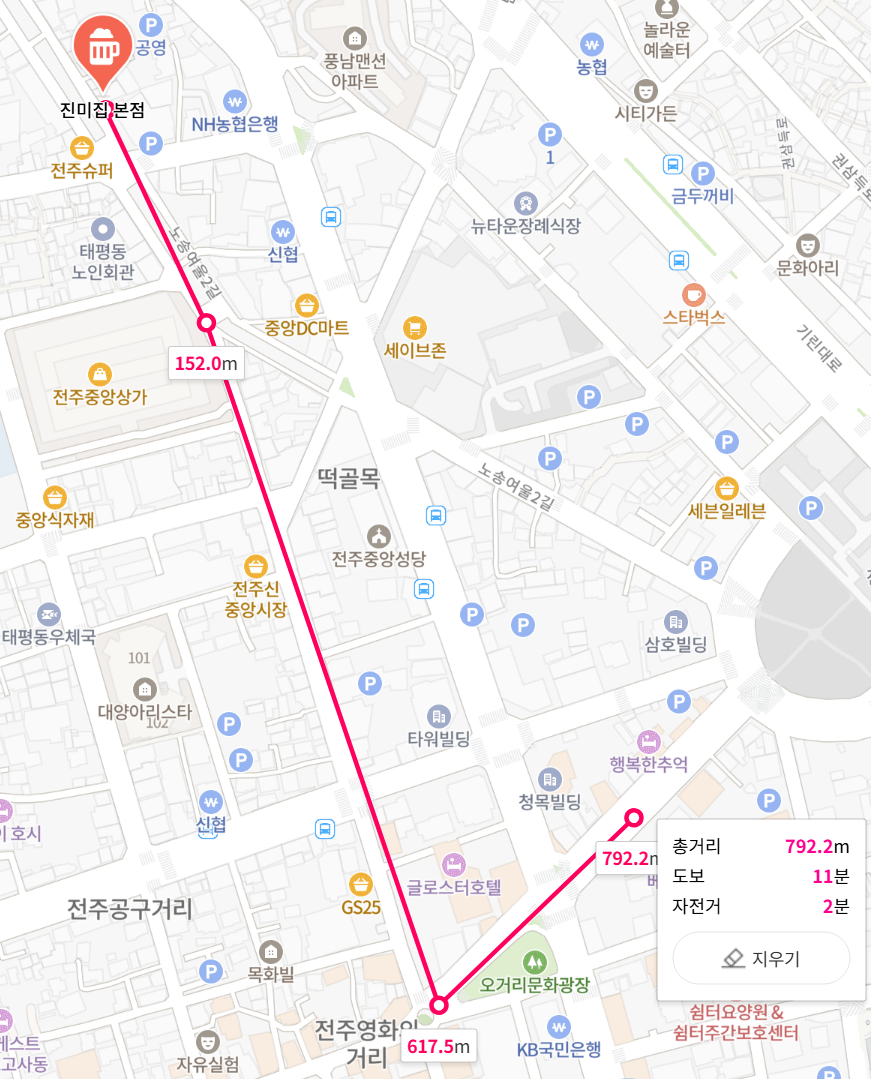Open the 진미집 본점 map pin

(x=101, y=50)
